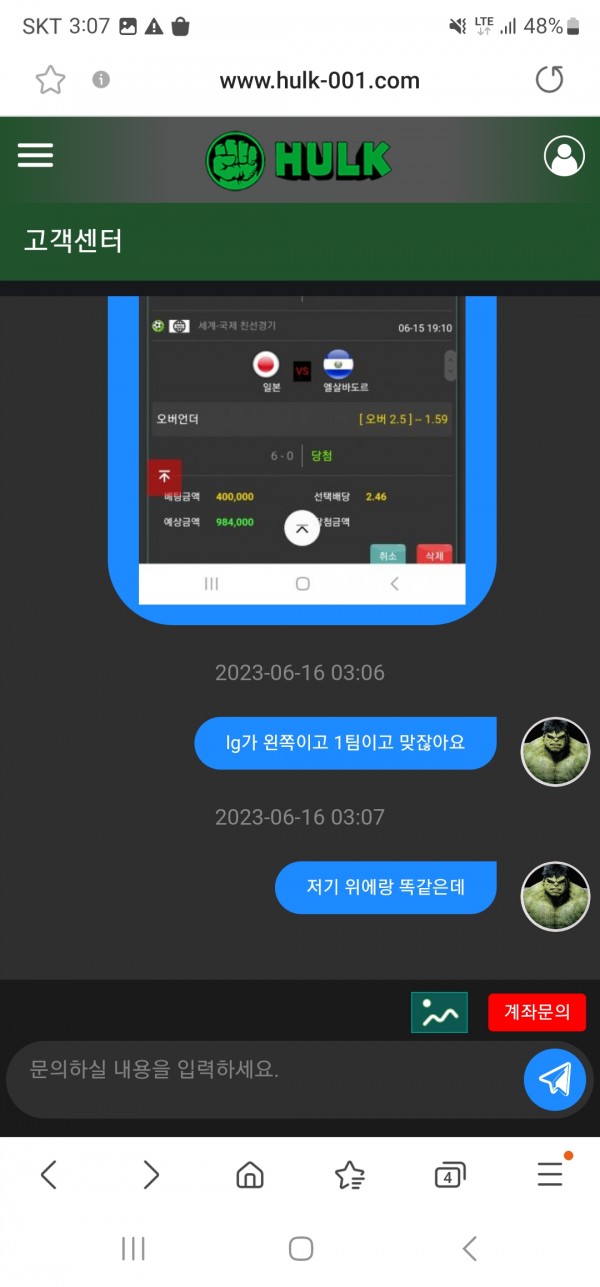Open the hamburger menu
Image resolution: width=600 pixels, height=1287 pixels.
click(35, 155)
